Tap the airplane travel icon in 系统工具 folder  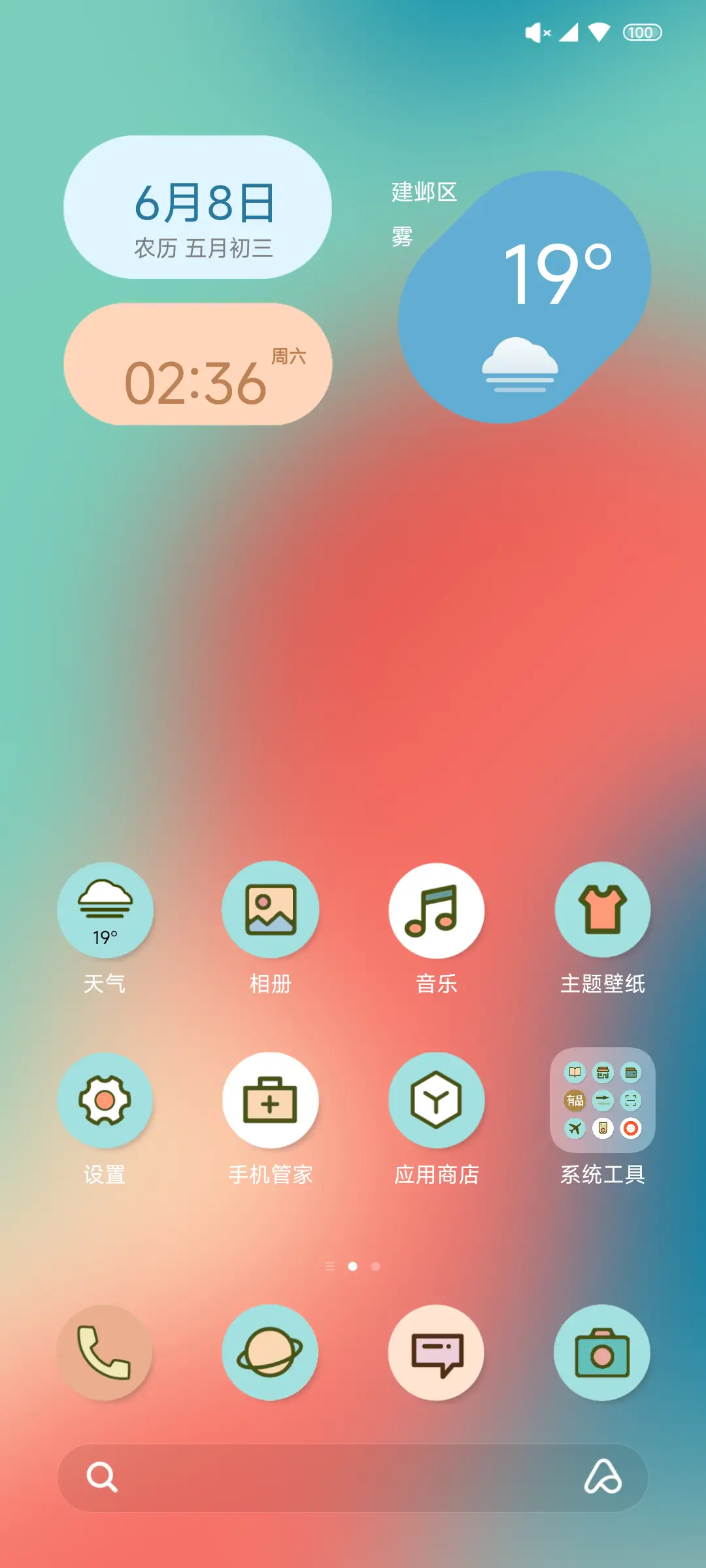click(574, 1128)
